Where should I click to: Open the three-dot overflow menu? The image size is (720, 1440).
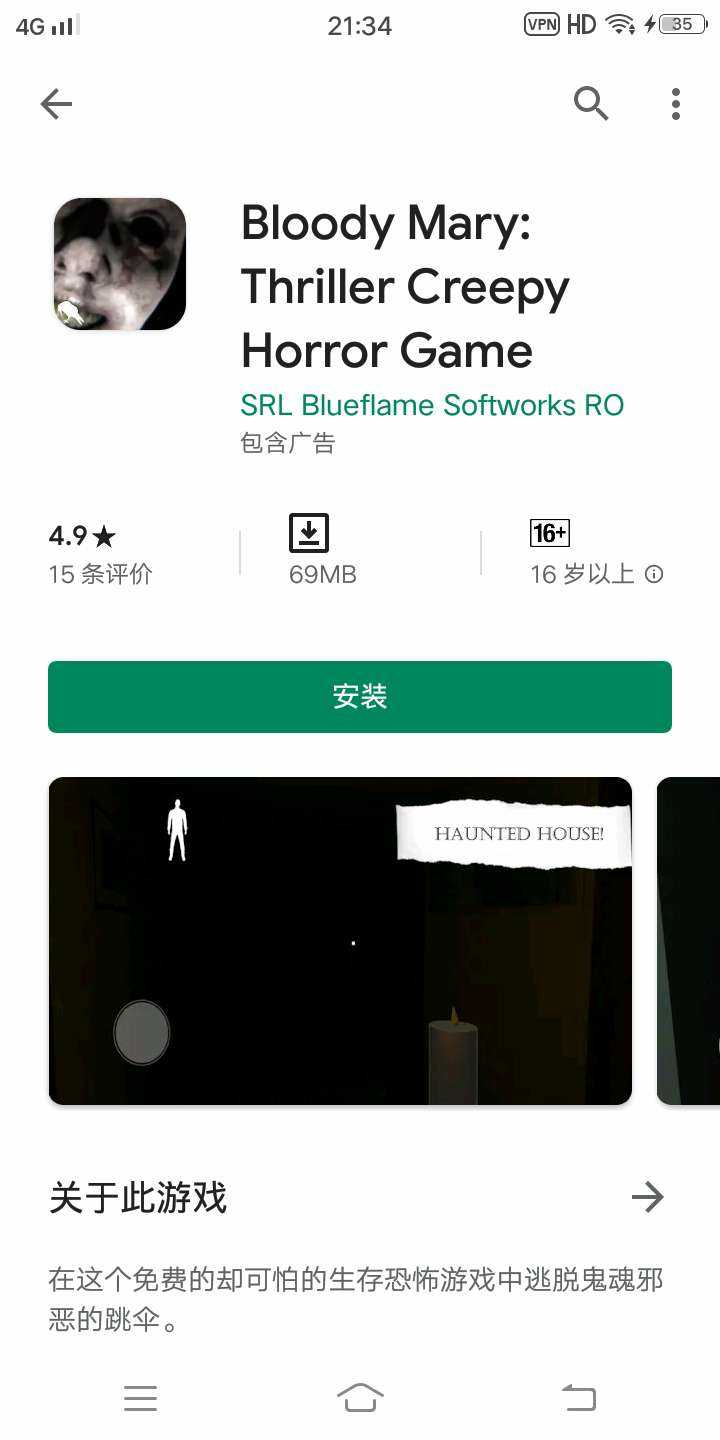[x=676, y=104]
